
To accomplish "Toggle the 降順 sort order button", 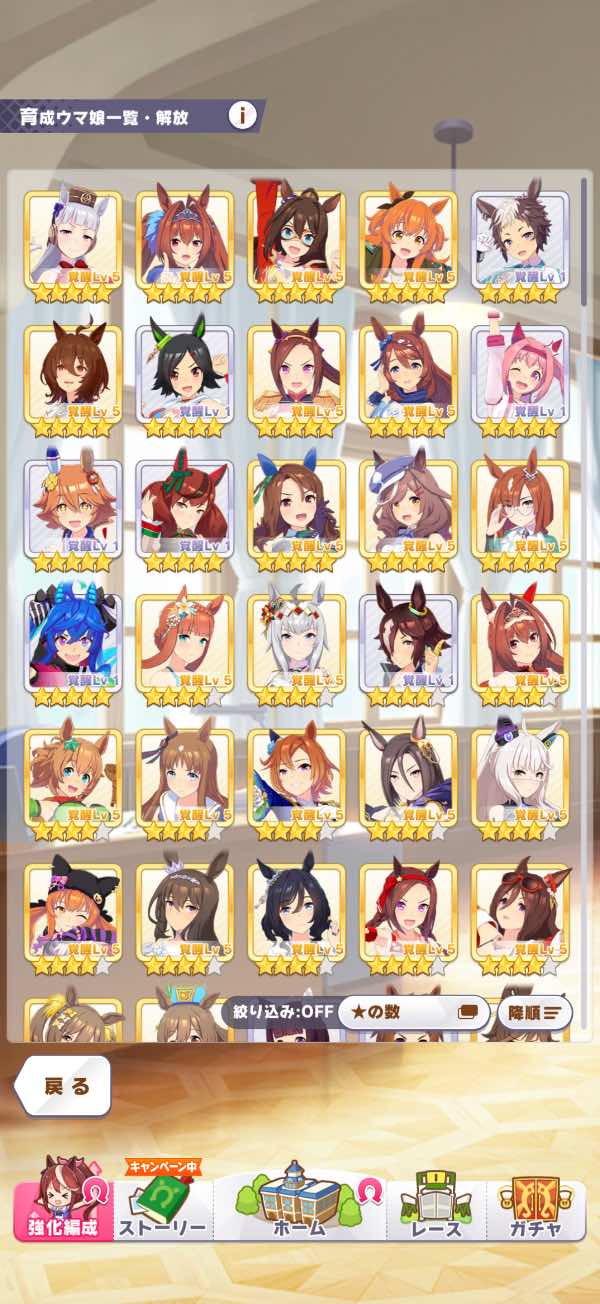I will click(536, 1012).
